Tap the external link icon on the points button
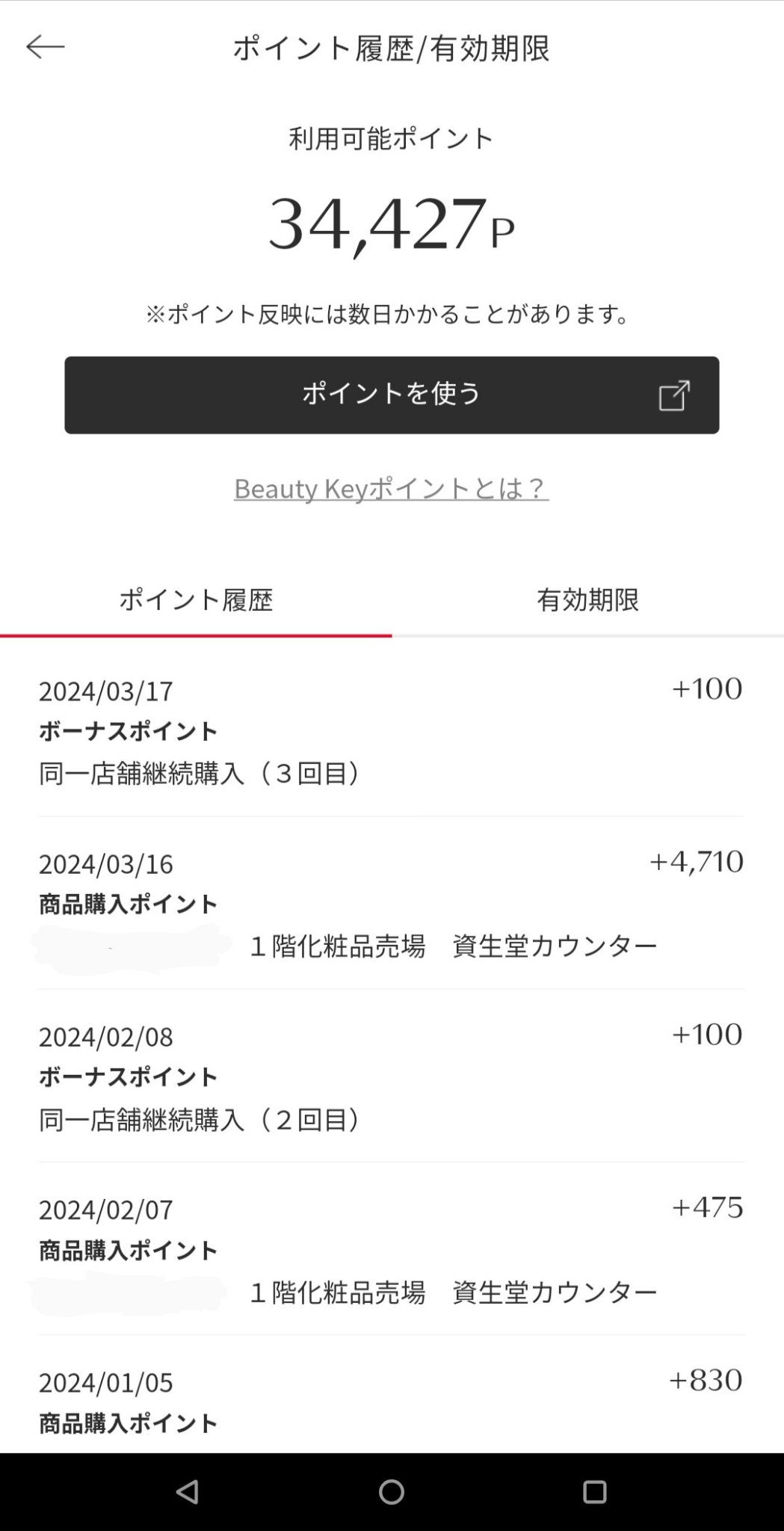The image size is (784, 1531). [673, 395]
